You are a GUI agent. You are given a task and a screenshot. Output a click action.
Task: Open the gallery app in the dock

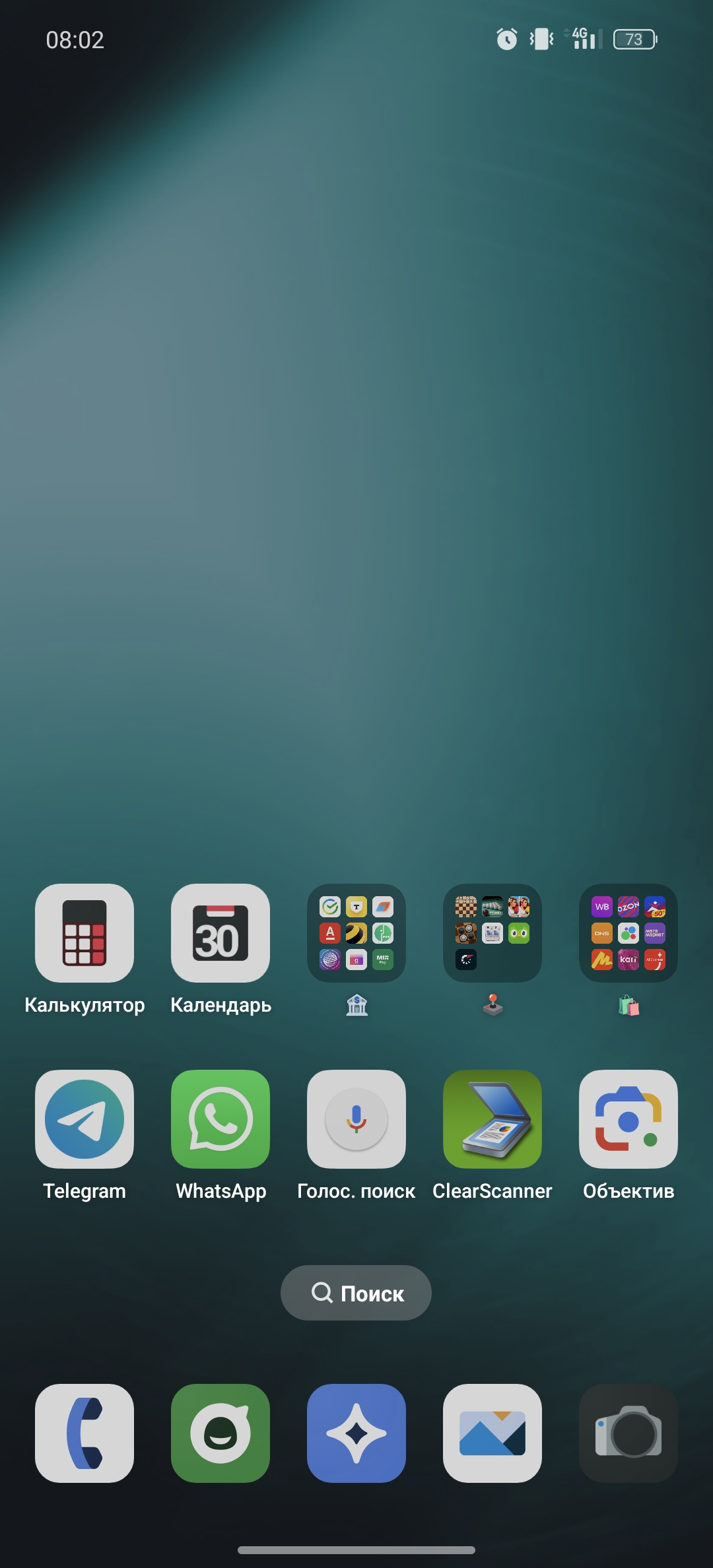(x=492, y=1433)
